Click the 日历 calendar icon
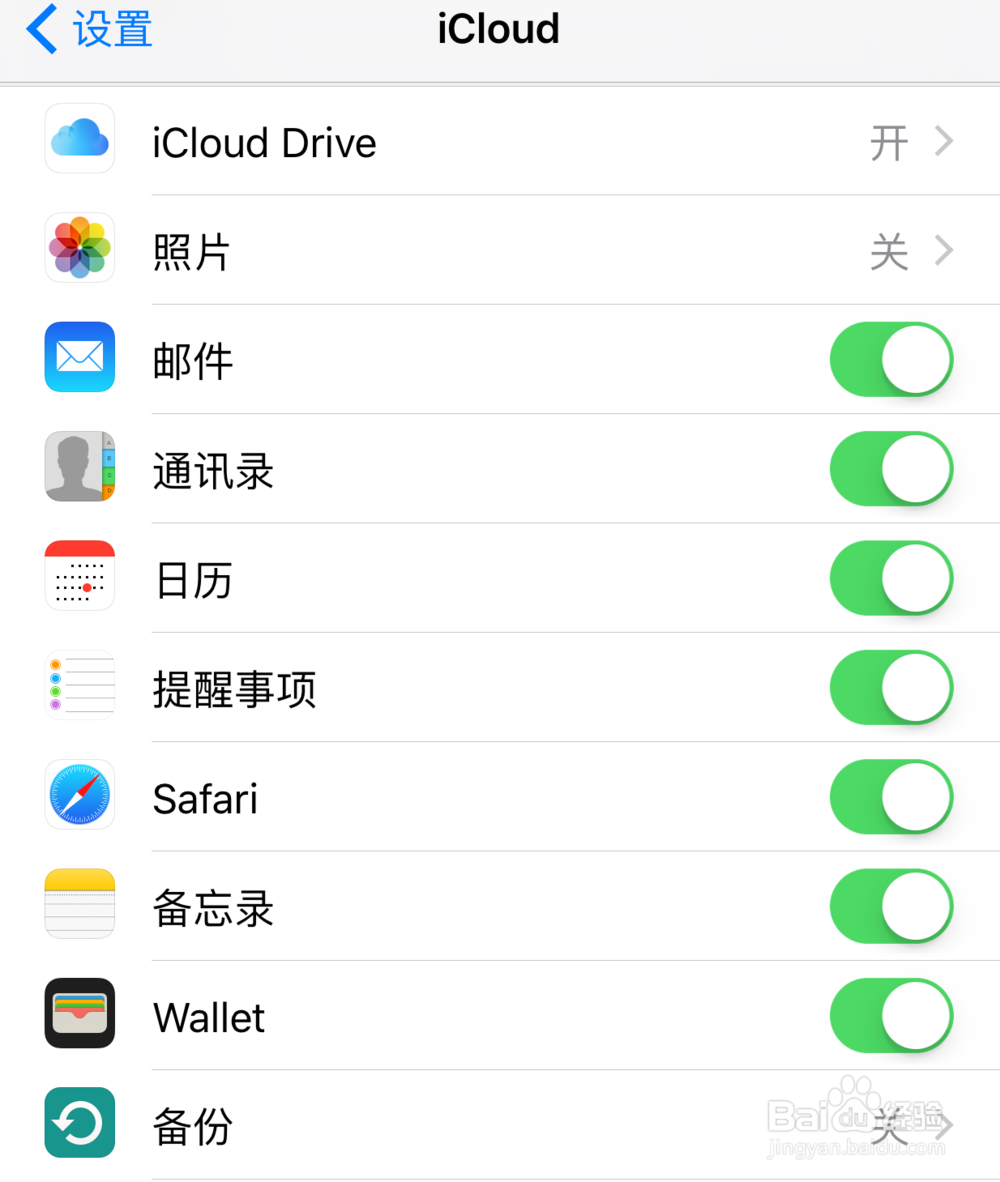The height and width of the screenshot is (1182, 1000). point(79,576)
